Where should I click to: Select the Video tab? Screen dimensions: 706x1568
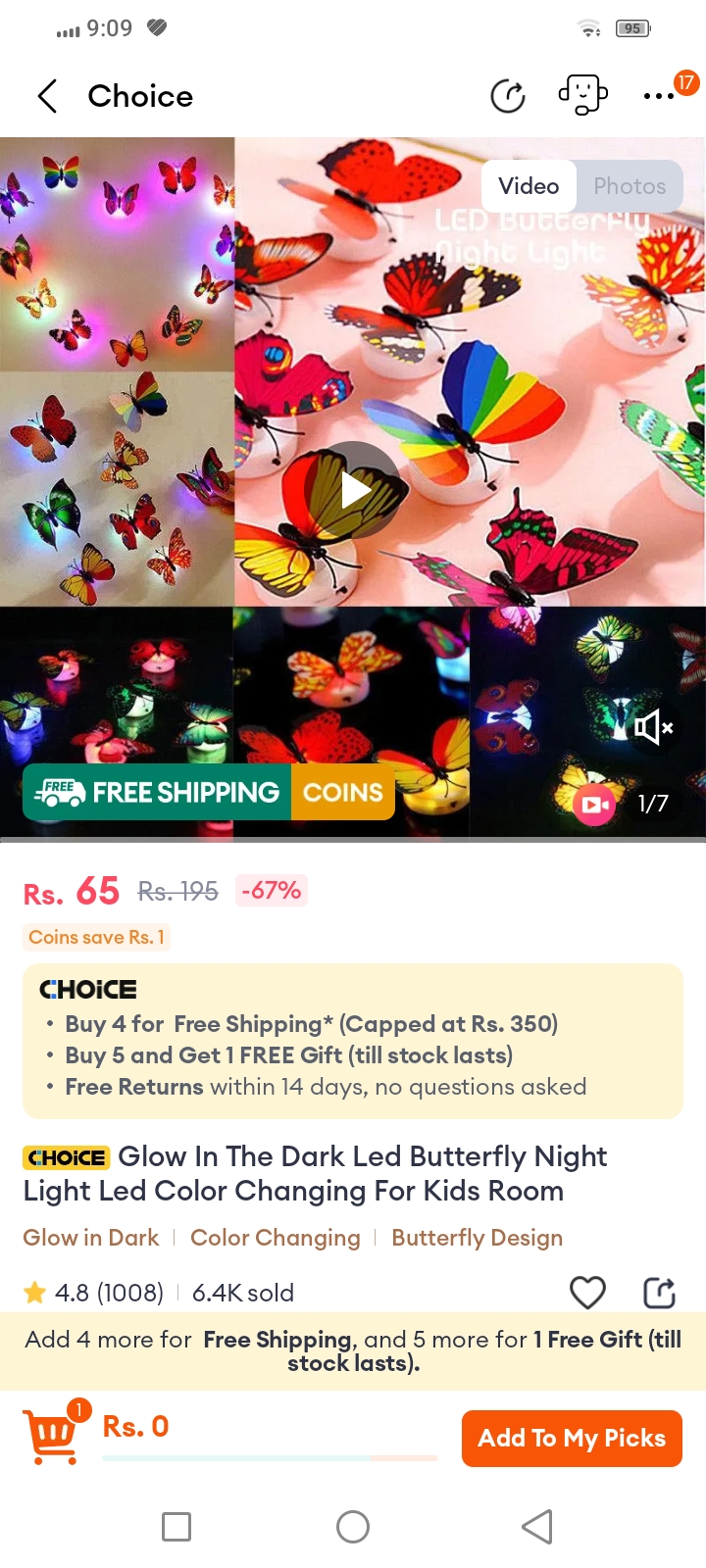tap(529, 186)
